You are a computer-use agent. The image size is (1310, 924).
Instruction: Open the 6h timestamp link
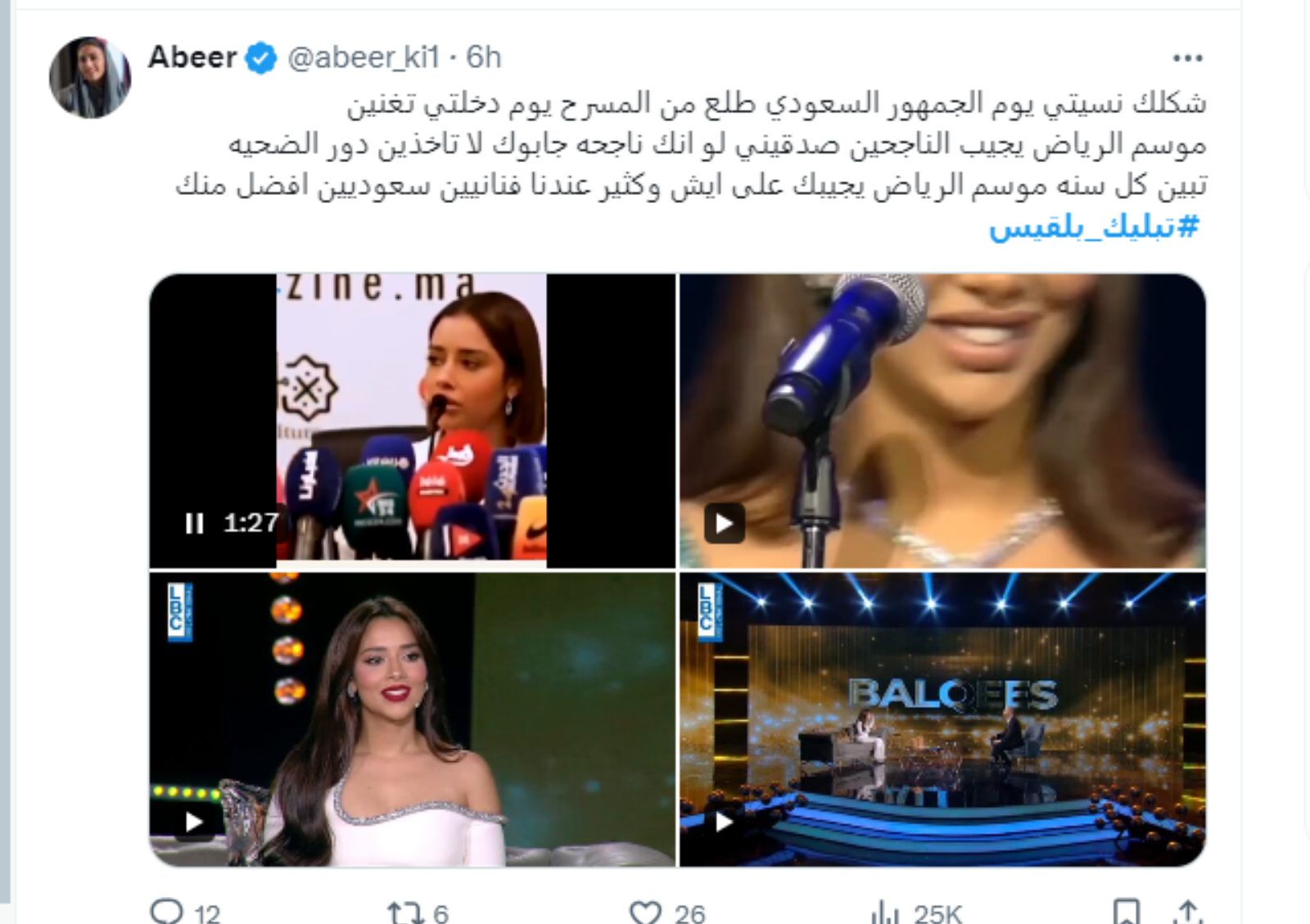[483, 57]
